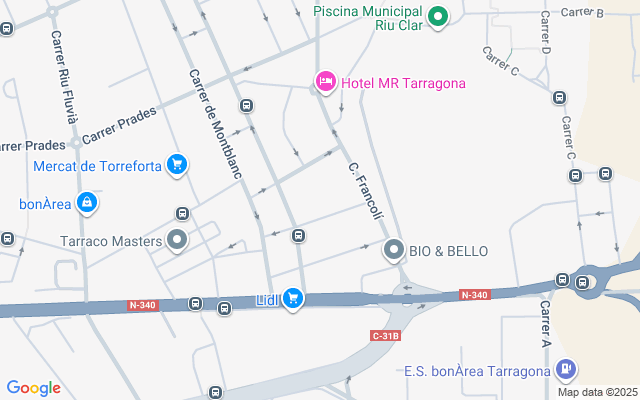Open the Tarraco Masters place marker
The height and width of the screenshot is (400, 640).
178,240
